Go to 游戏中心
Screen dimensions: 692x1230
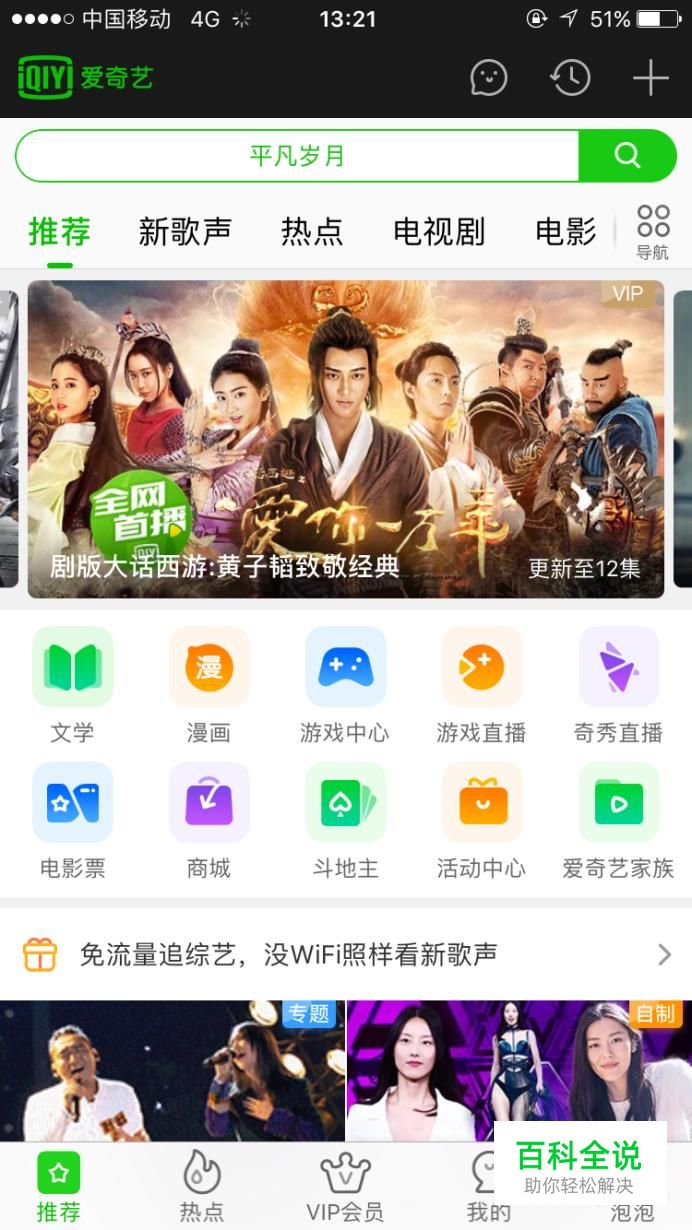(345, 686)
